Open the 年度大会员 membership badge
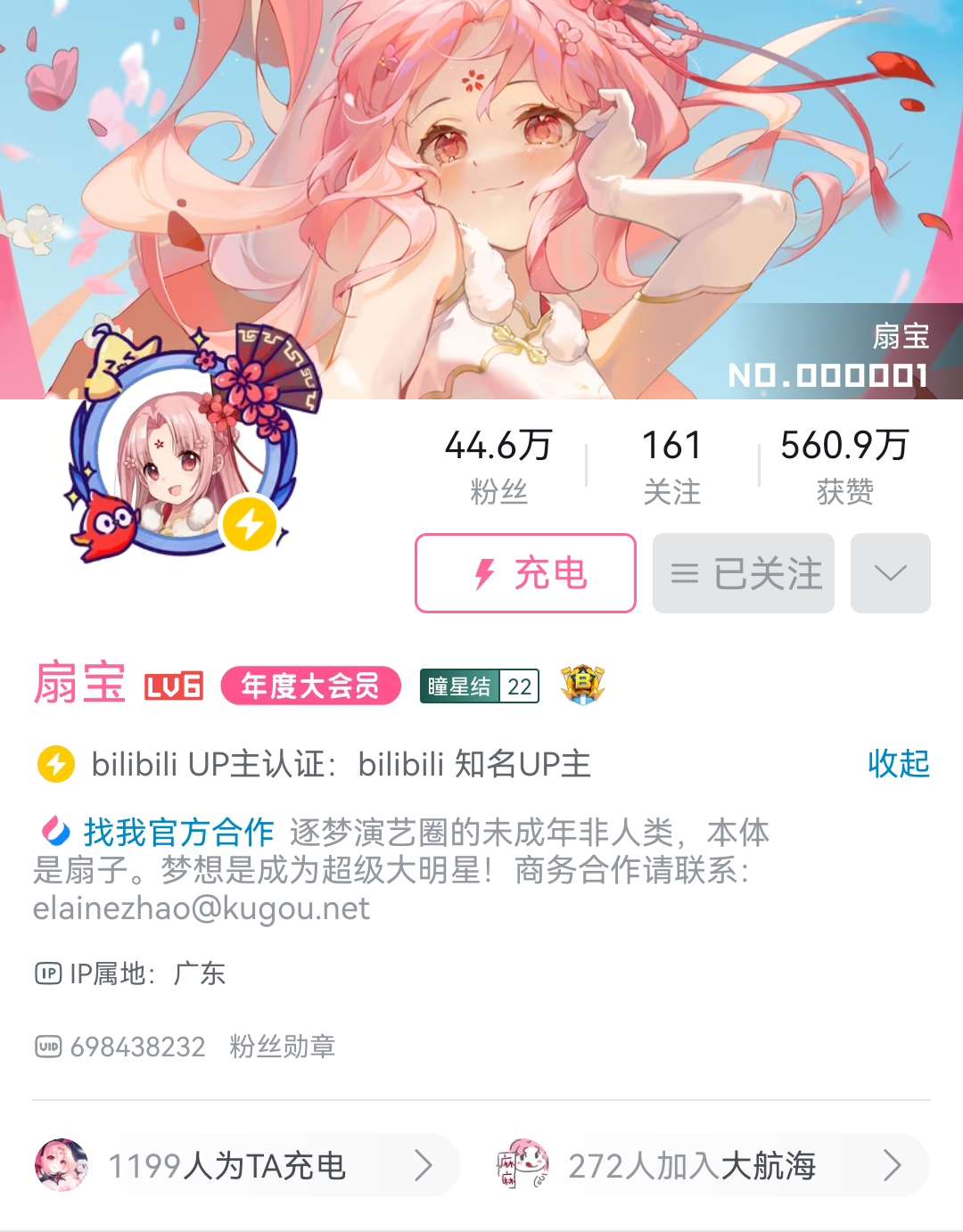Image resolution: width=963 pixels, height=1232 pixels. (310, 686)
